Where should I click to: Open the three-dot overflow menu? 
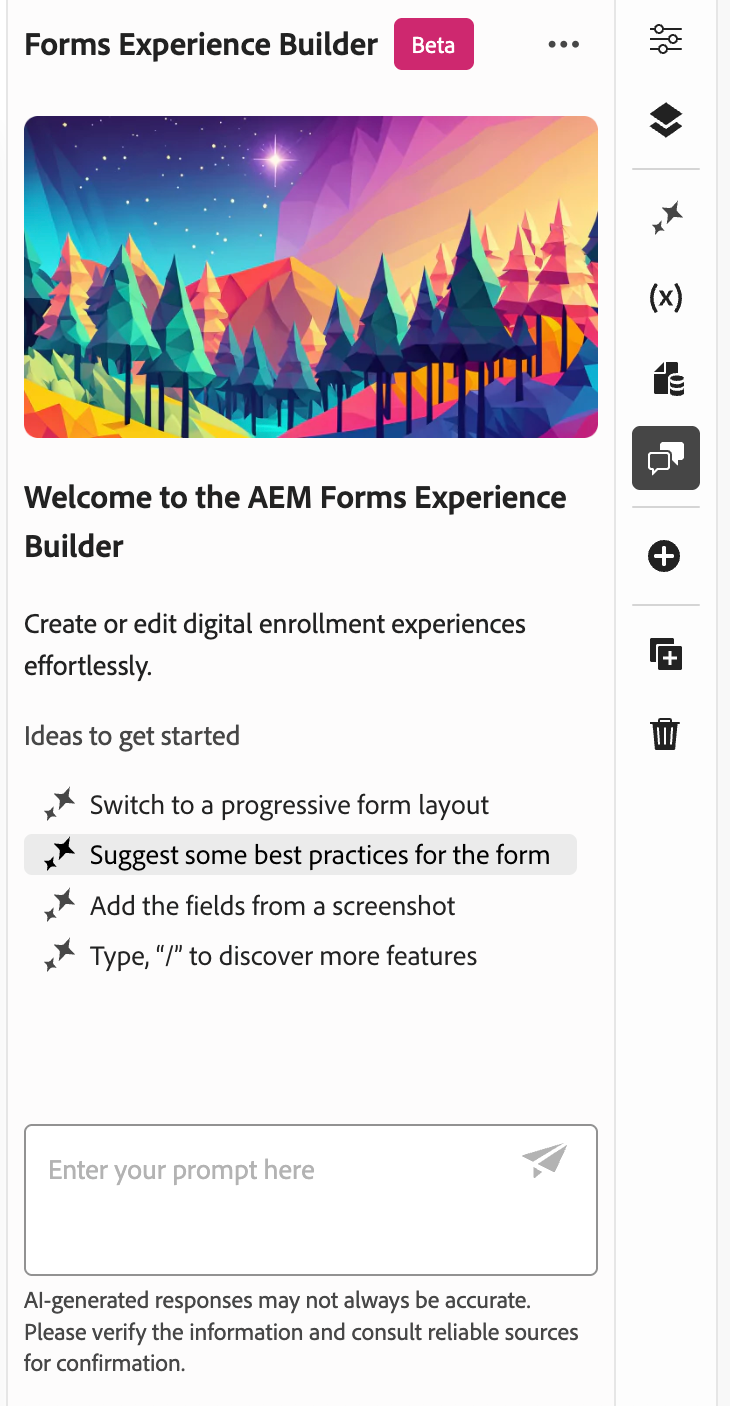pyautogui.click(x=563, y=45)
